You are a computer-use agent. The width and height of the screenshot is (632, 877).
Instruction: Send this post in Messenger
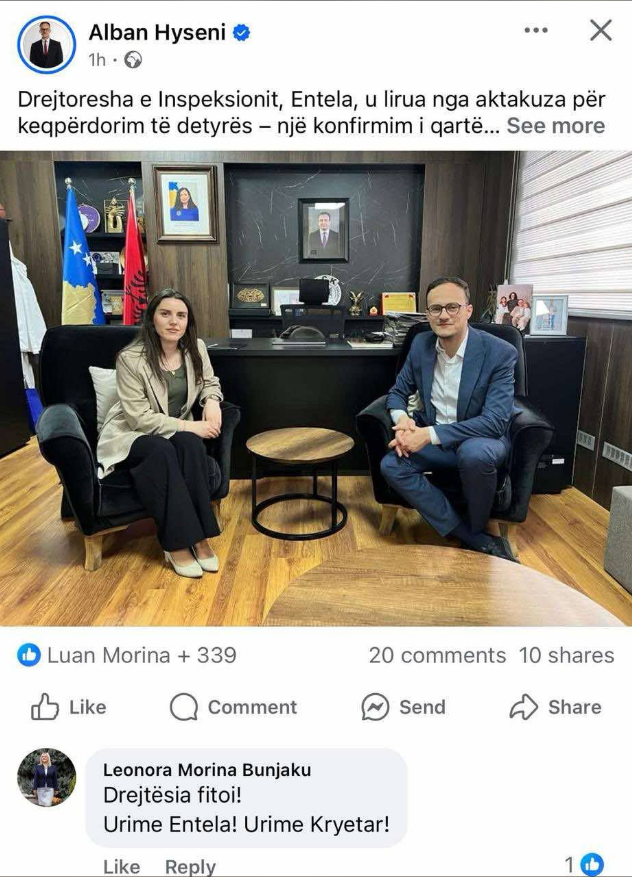click(x=403, y=707)
